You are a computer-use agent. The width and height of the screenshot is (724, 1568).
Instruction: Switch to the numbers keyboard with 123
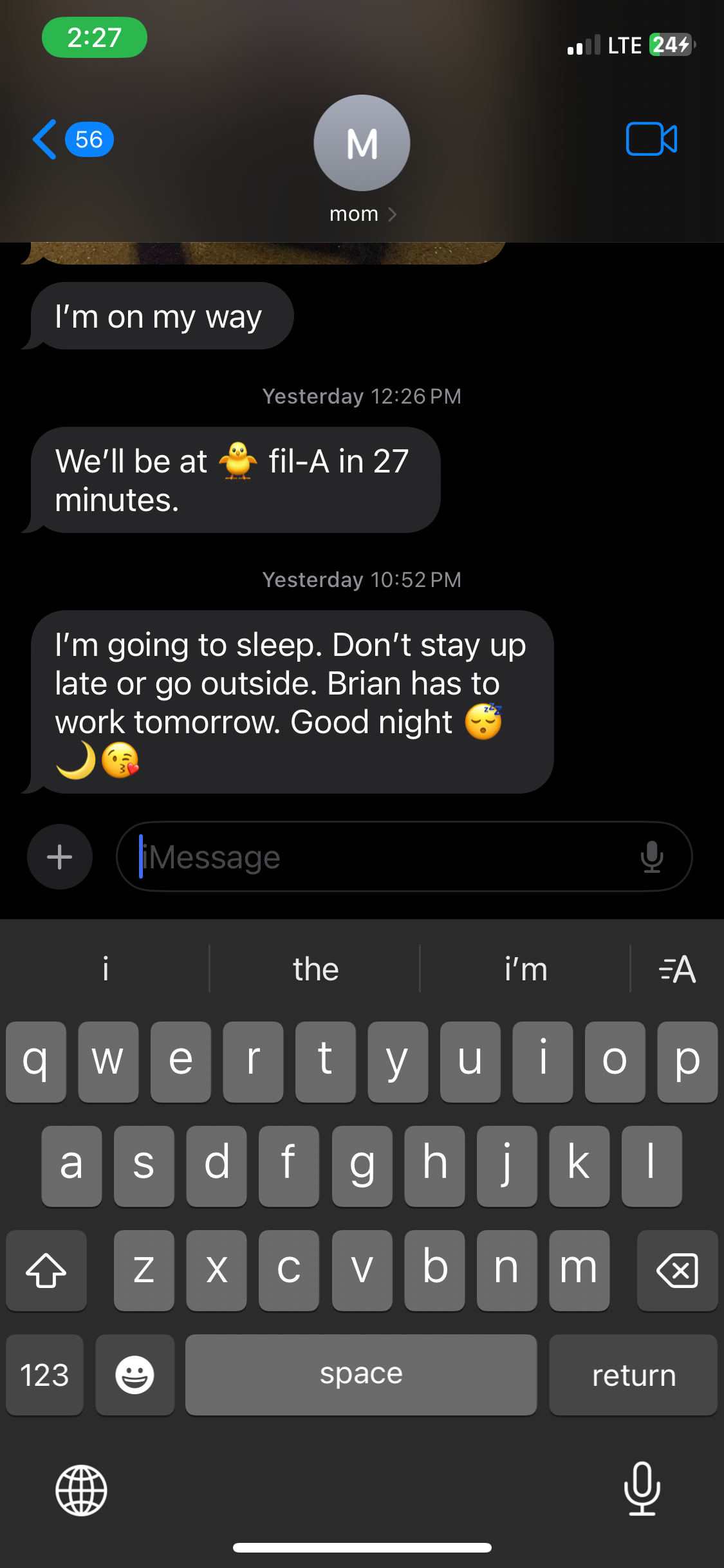coord(44,1375)
